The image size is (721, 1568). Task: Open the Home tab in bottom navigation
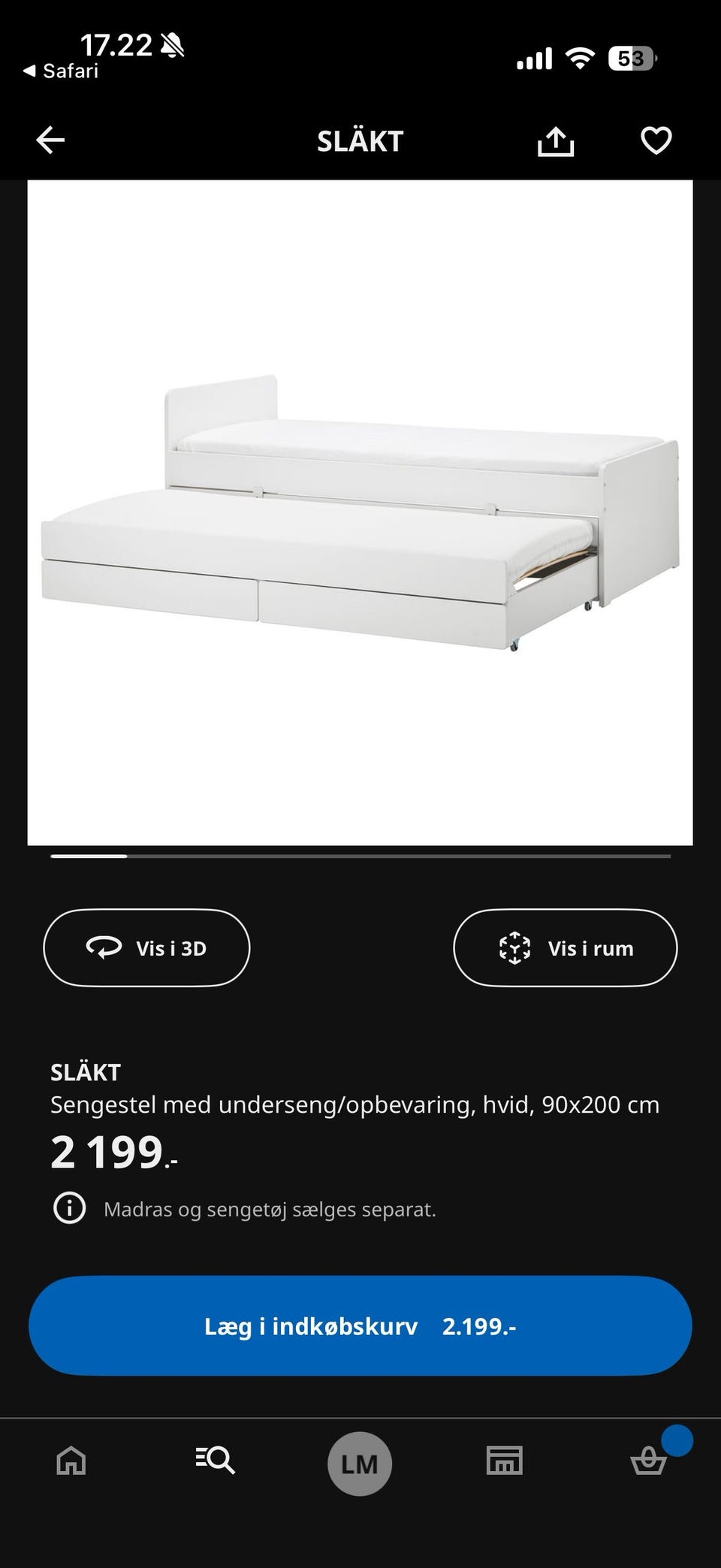pyautogui.click(x=71, y=1461)
